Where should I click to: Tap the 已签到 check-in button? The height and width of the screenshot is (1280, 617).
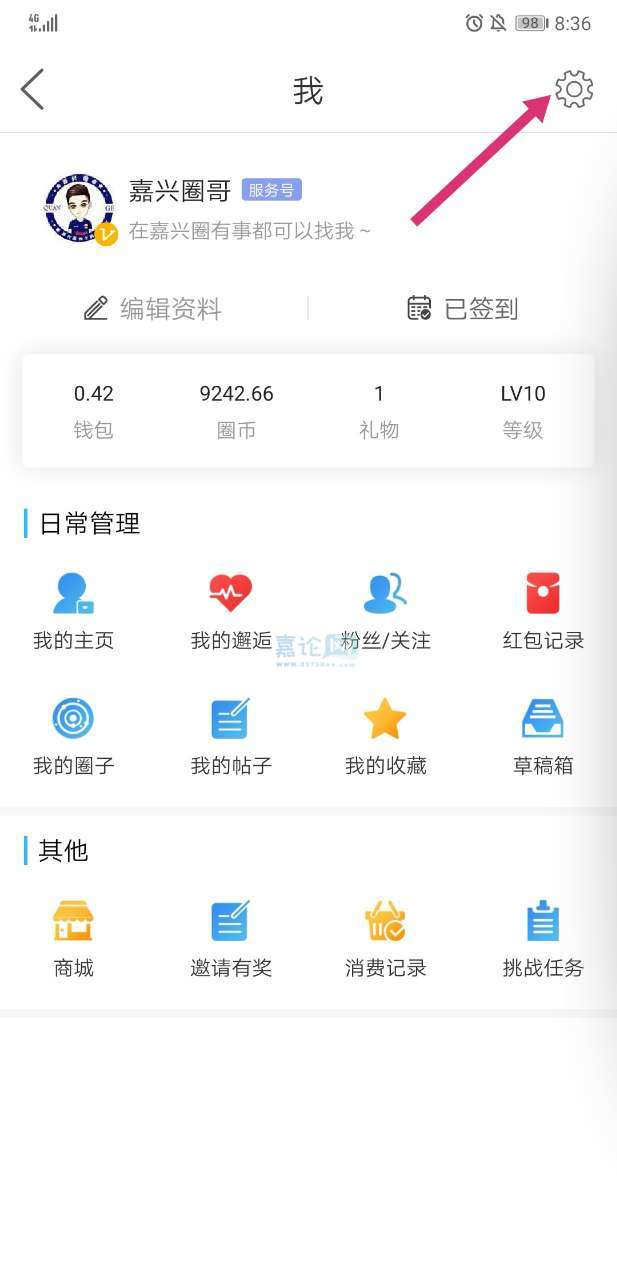point(462,308)
